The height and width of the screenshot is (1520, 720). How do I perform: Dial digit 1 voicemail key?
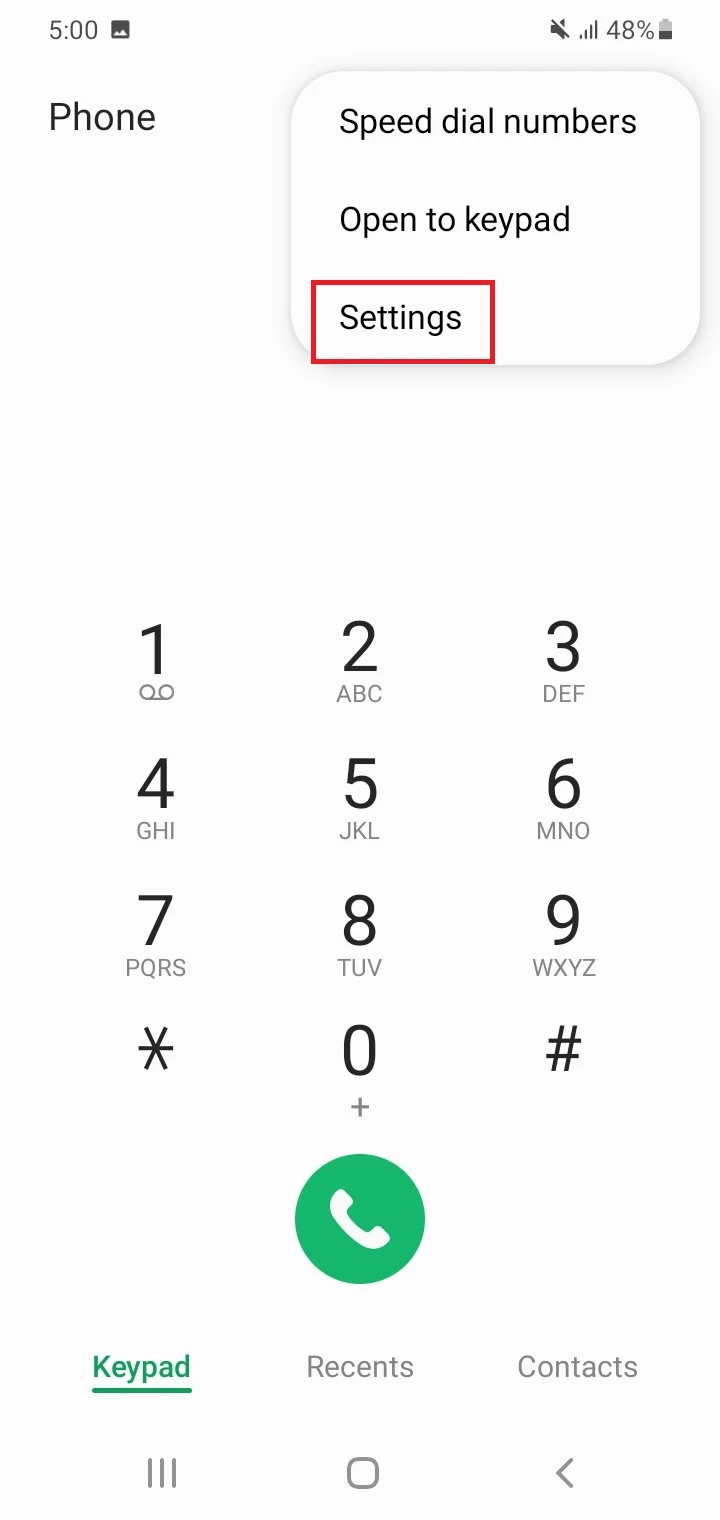point(156,661)
